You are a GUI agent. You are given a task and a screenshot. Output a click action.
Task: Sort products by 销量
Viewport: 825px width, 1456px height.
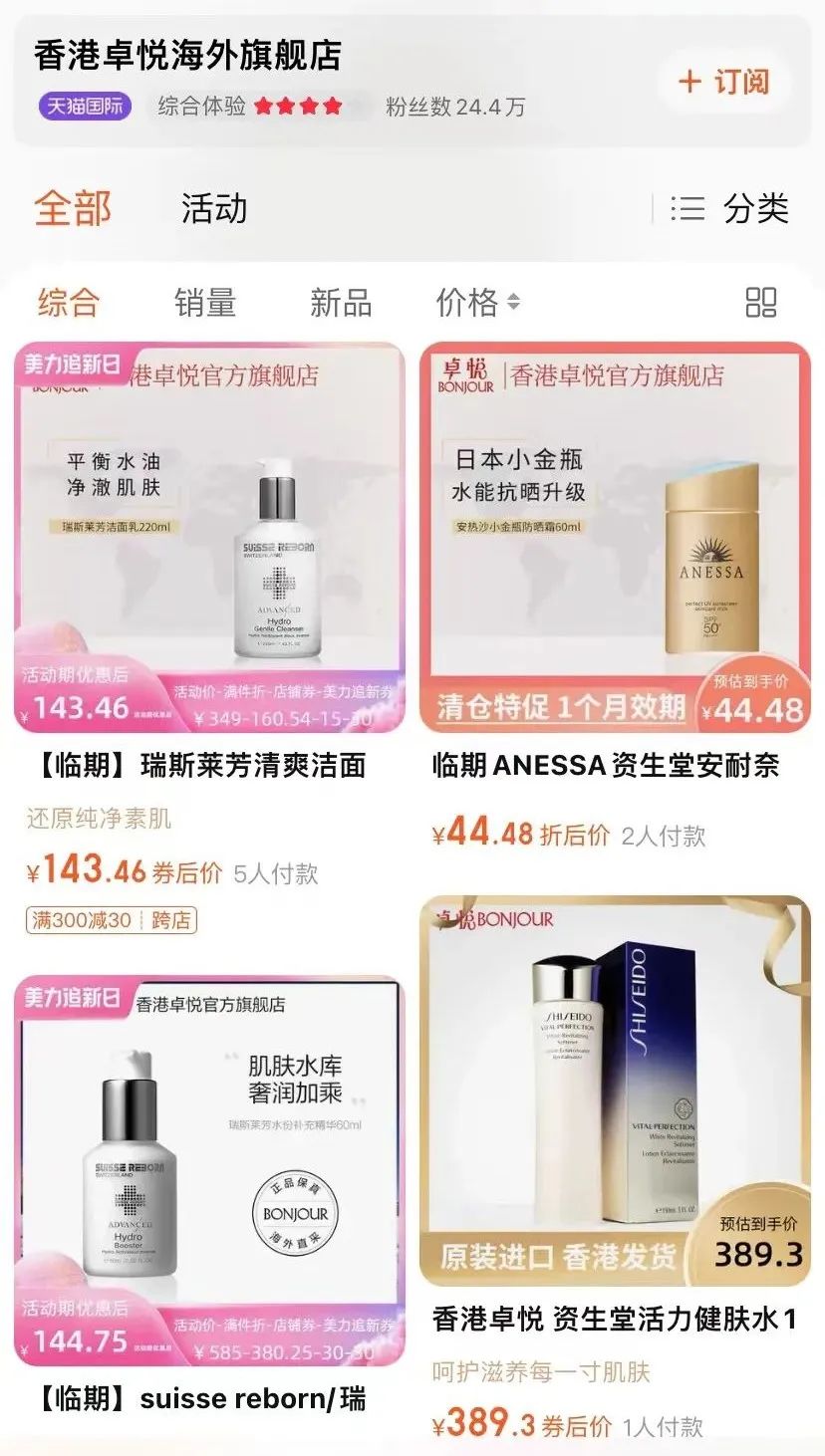[x=204, y=302]
